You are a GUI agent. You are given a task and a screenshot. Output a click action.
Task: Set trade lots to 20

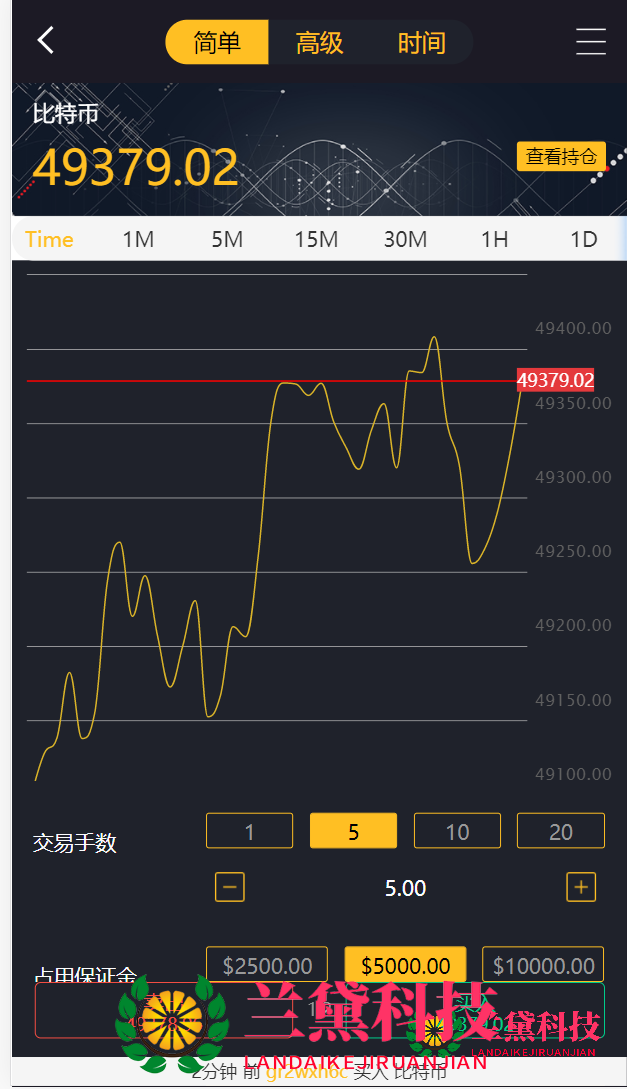560,831
